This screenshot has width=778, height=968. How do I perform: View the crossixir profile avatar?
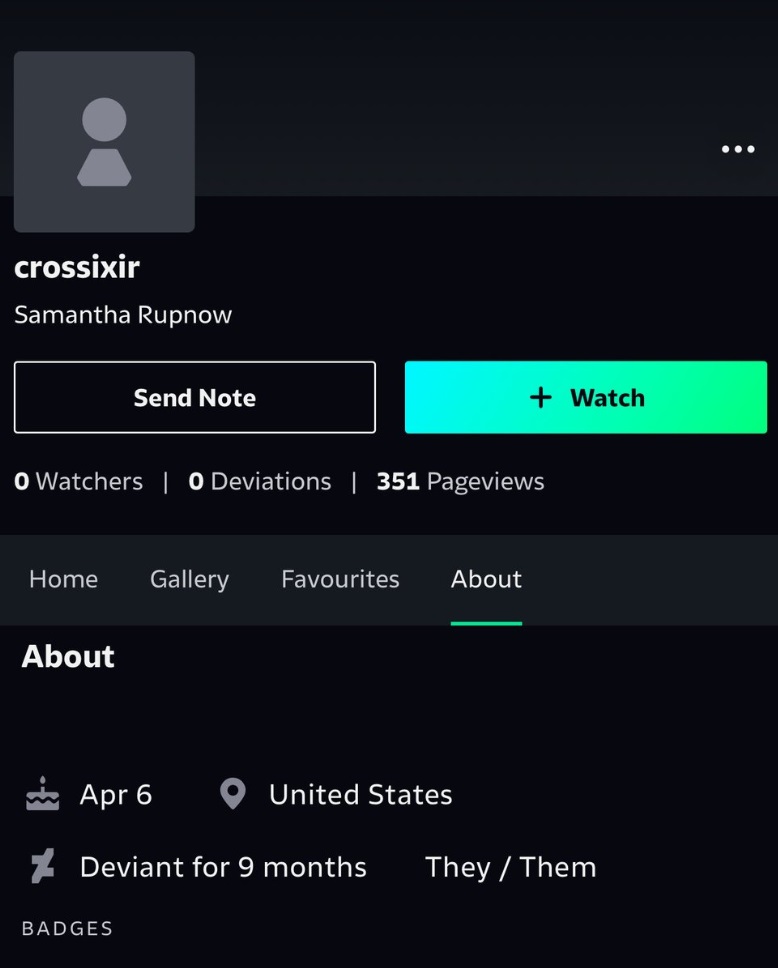[104, 142]
